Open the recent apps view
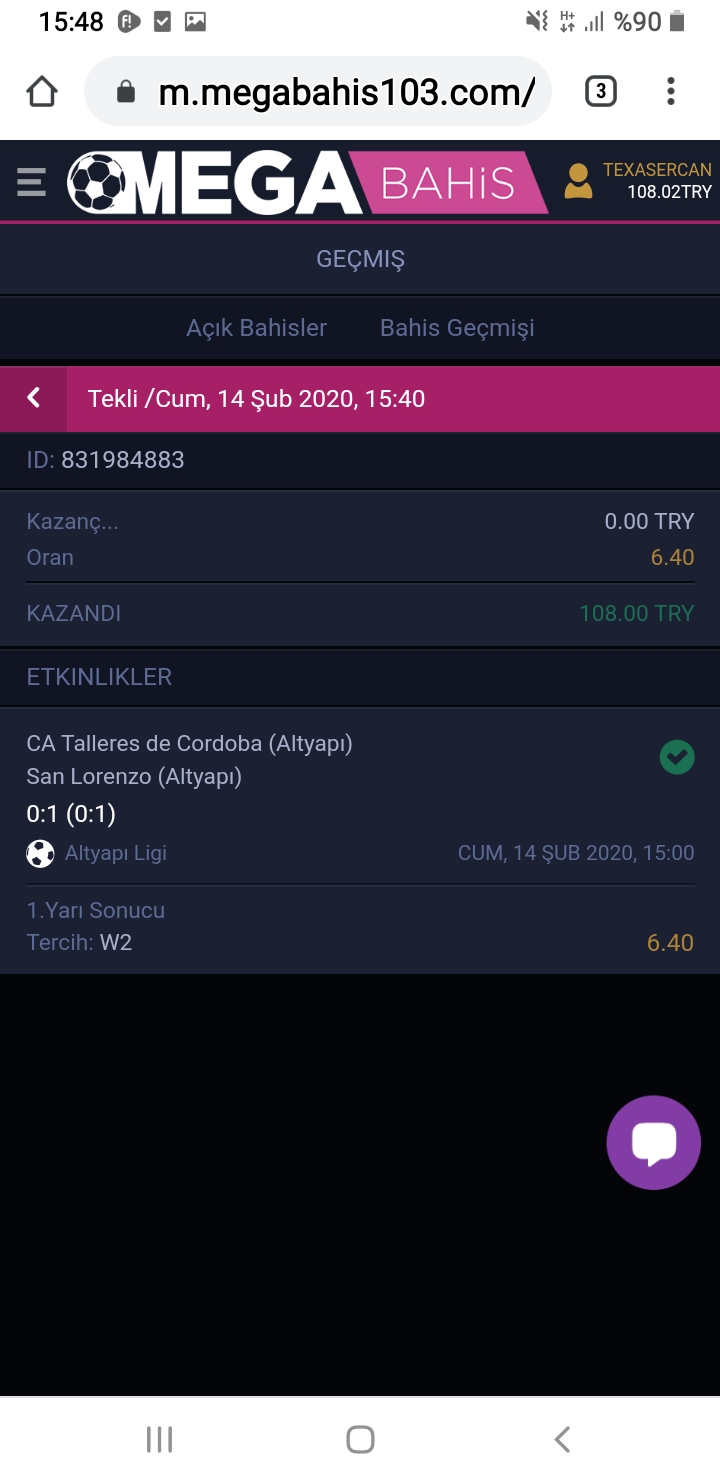This screenshot has width=720, height=1480. coord(159,1439)
